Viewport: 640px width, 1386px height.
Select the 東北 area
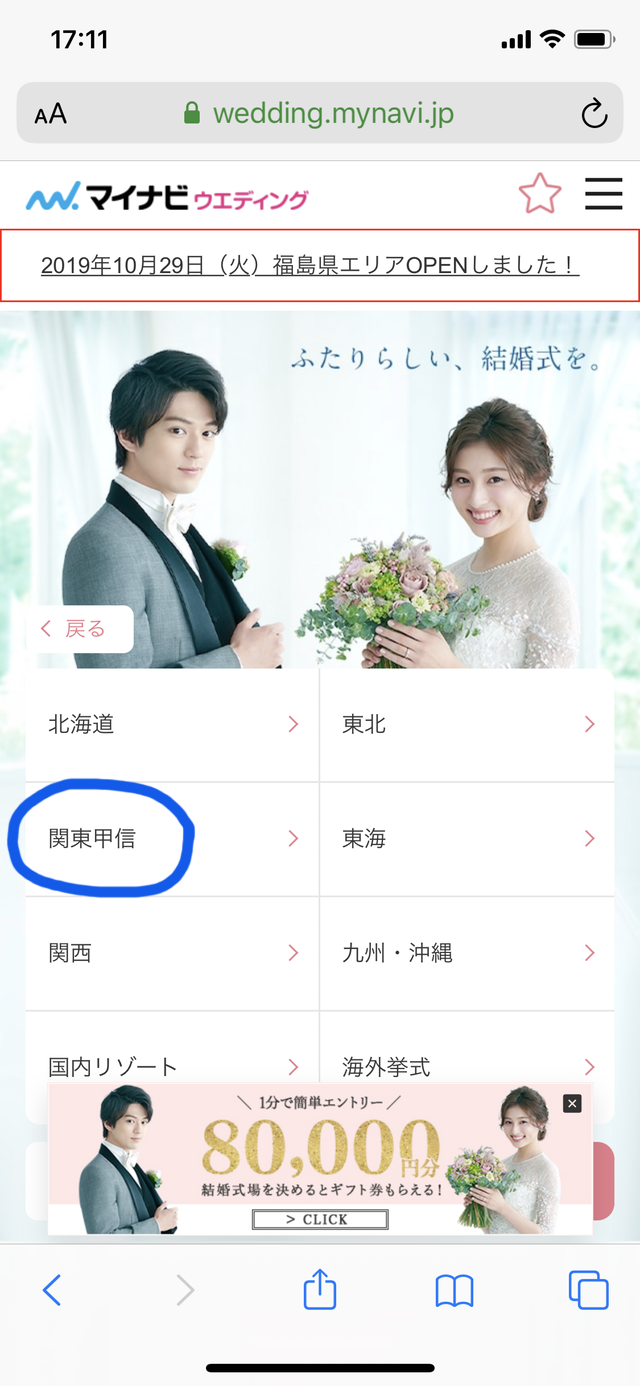[x=467, y=724]
